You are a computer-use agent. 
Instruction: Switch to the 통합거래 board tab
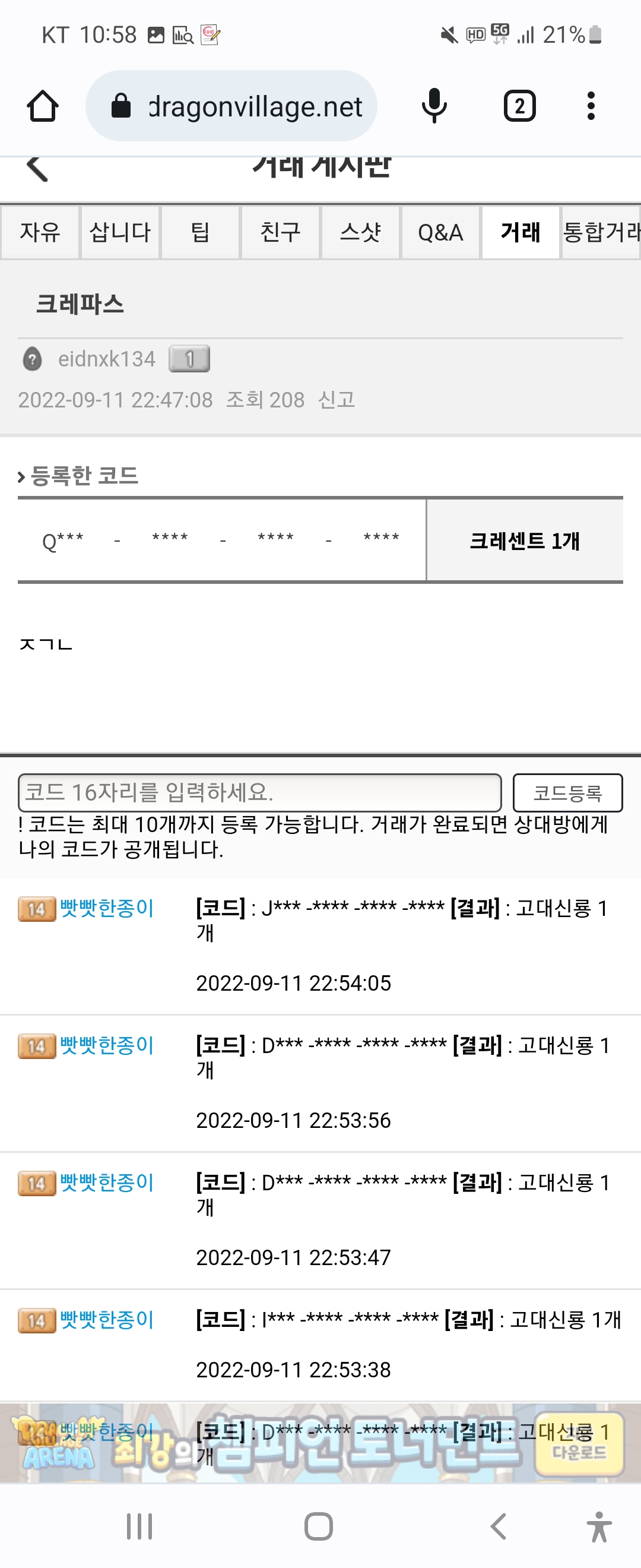click(600, 232)
